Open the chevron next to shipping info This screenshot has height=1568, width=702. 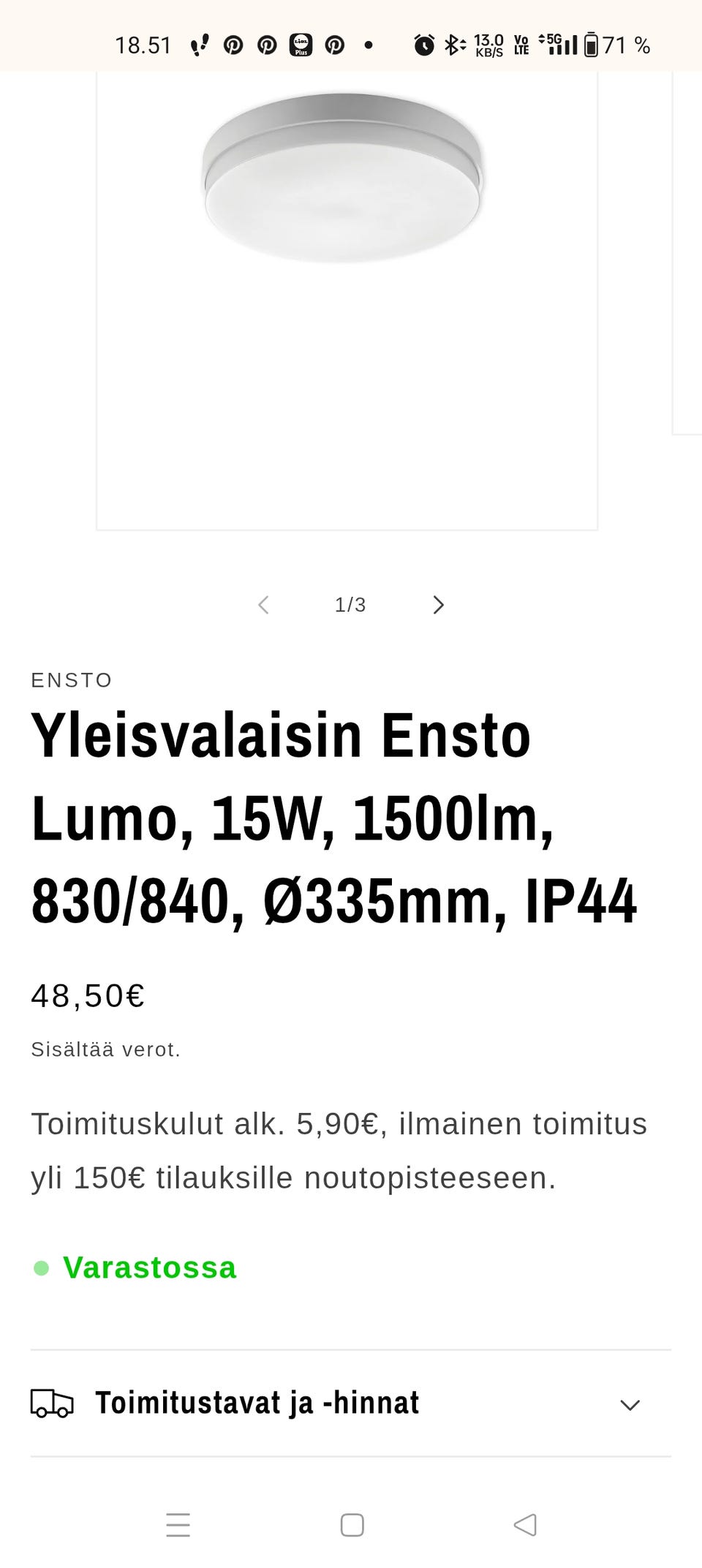630,1403
